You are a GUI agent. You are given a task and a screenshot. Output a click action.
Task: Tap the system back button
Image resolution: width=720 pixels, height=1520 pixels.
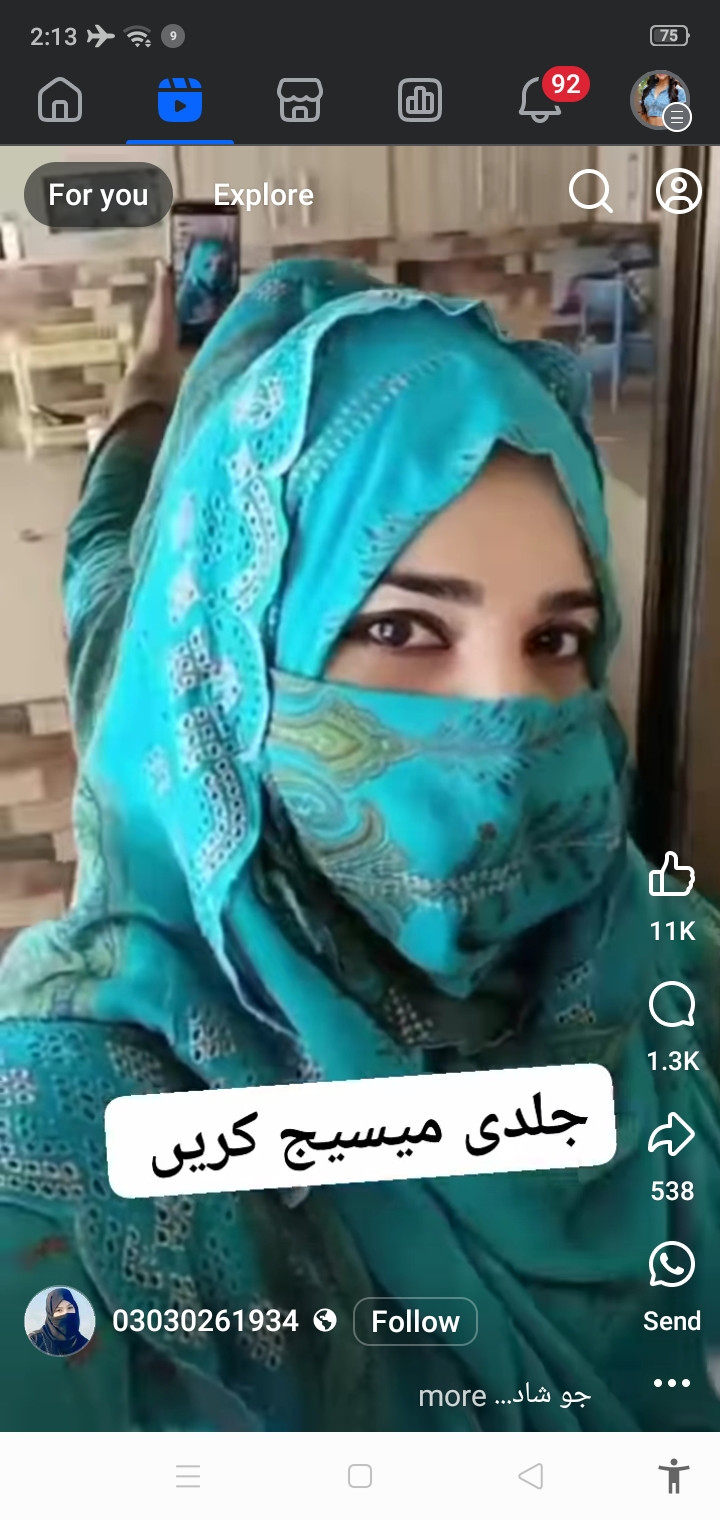(531, 1476)
